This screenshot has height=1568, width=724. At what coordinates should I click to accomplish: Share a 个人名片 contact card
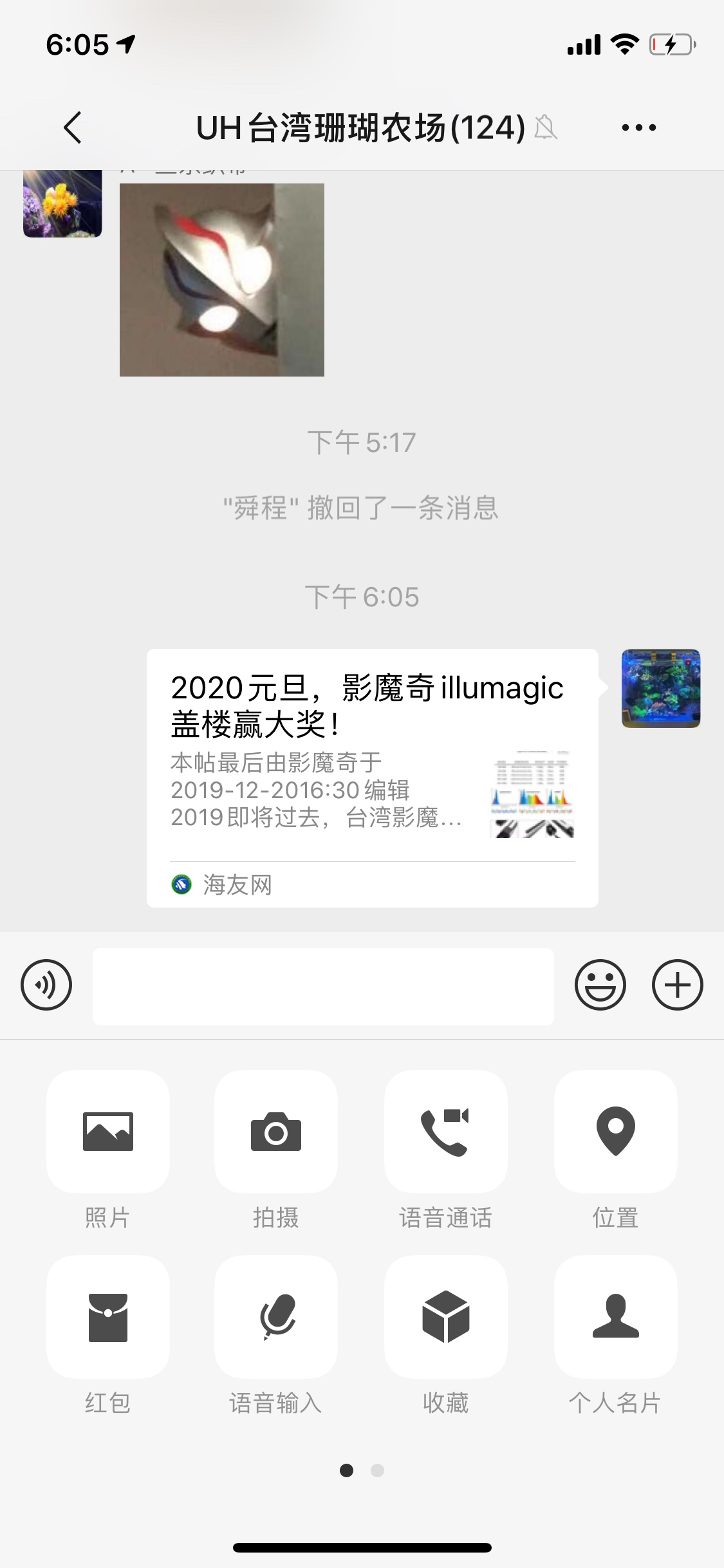(x=615, y=1317)
